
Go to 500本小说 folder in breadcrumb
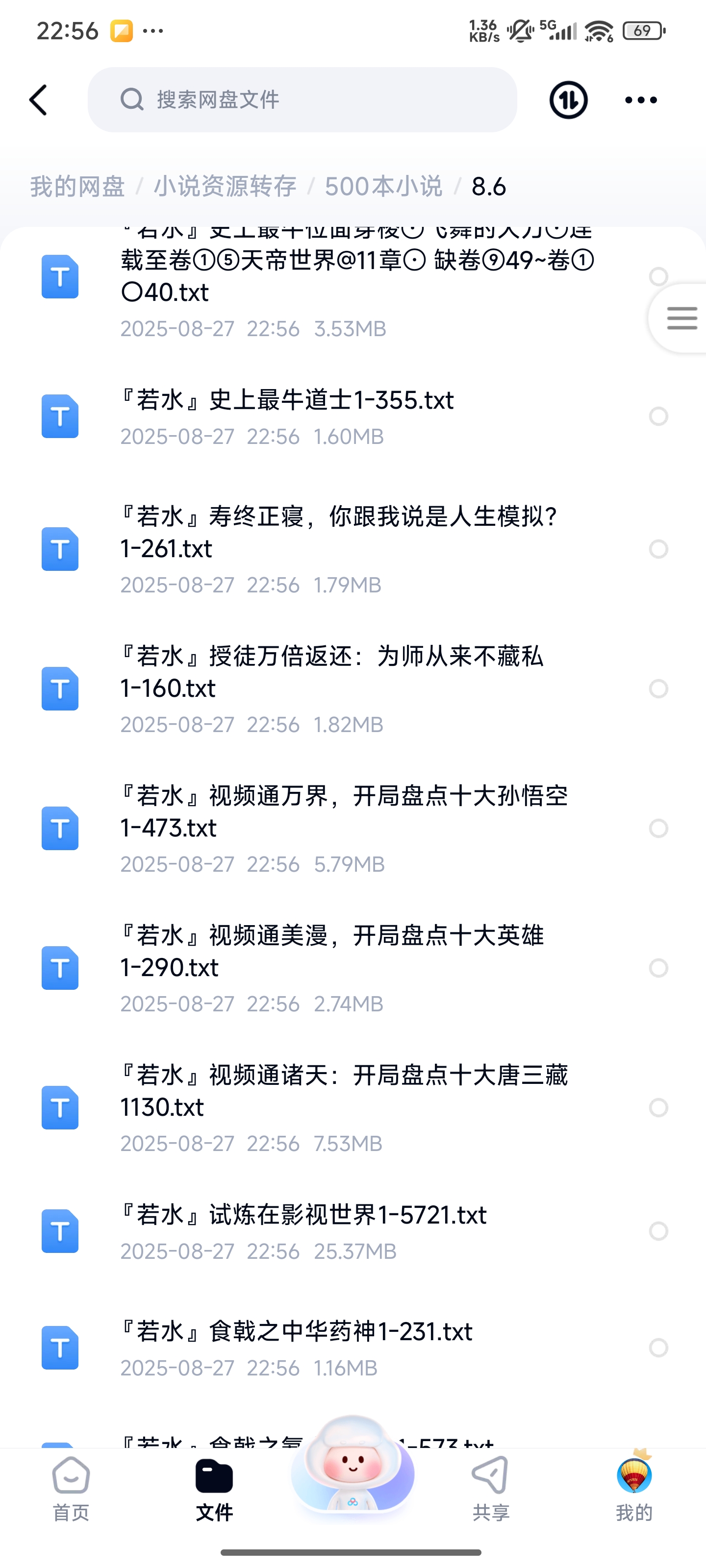click(383, 186)
